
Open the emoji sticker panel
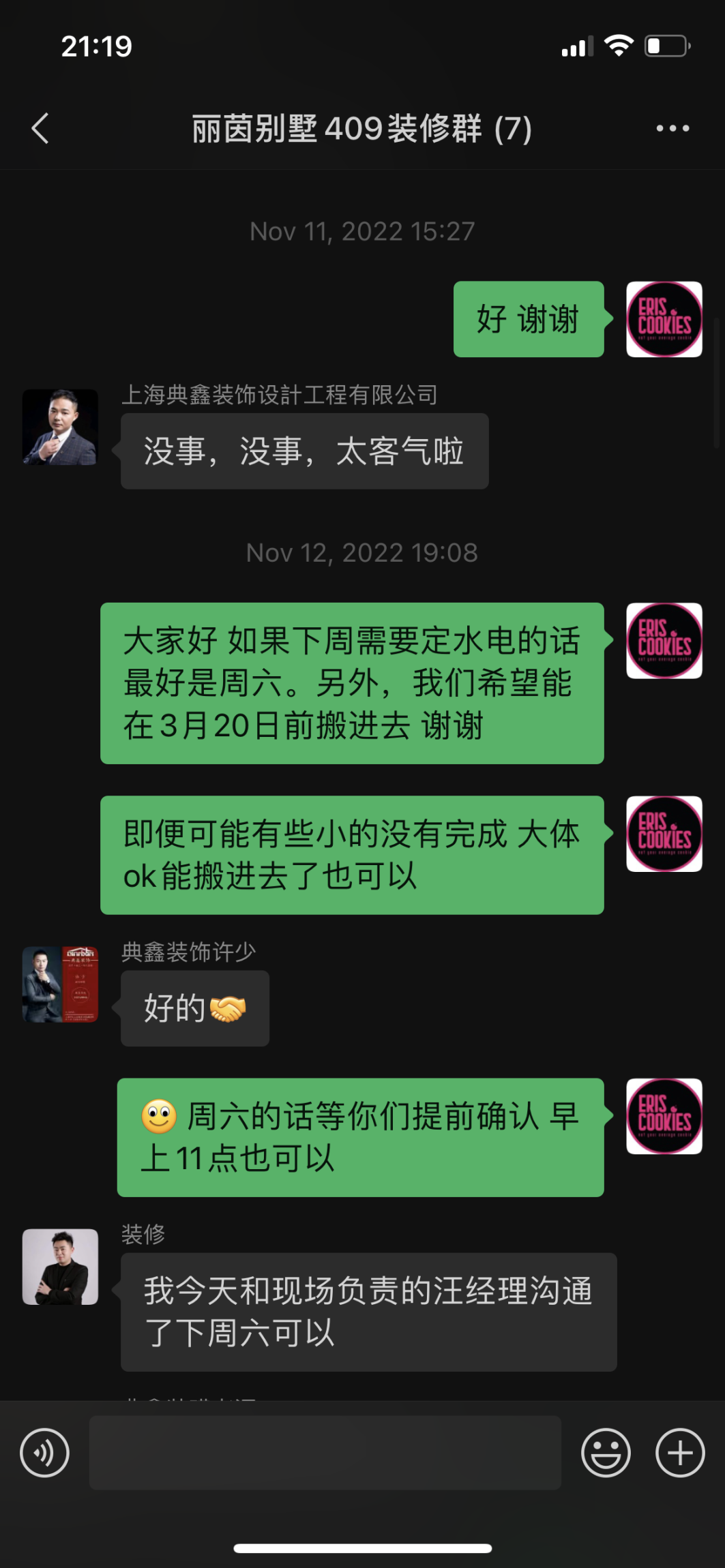pyautogui.click(x=606, y=1453)
